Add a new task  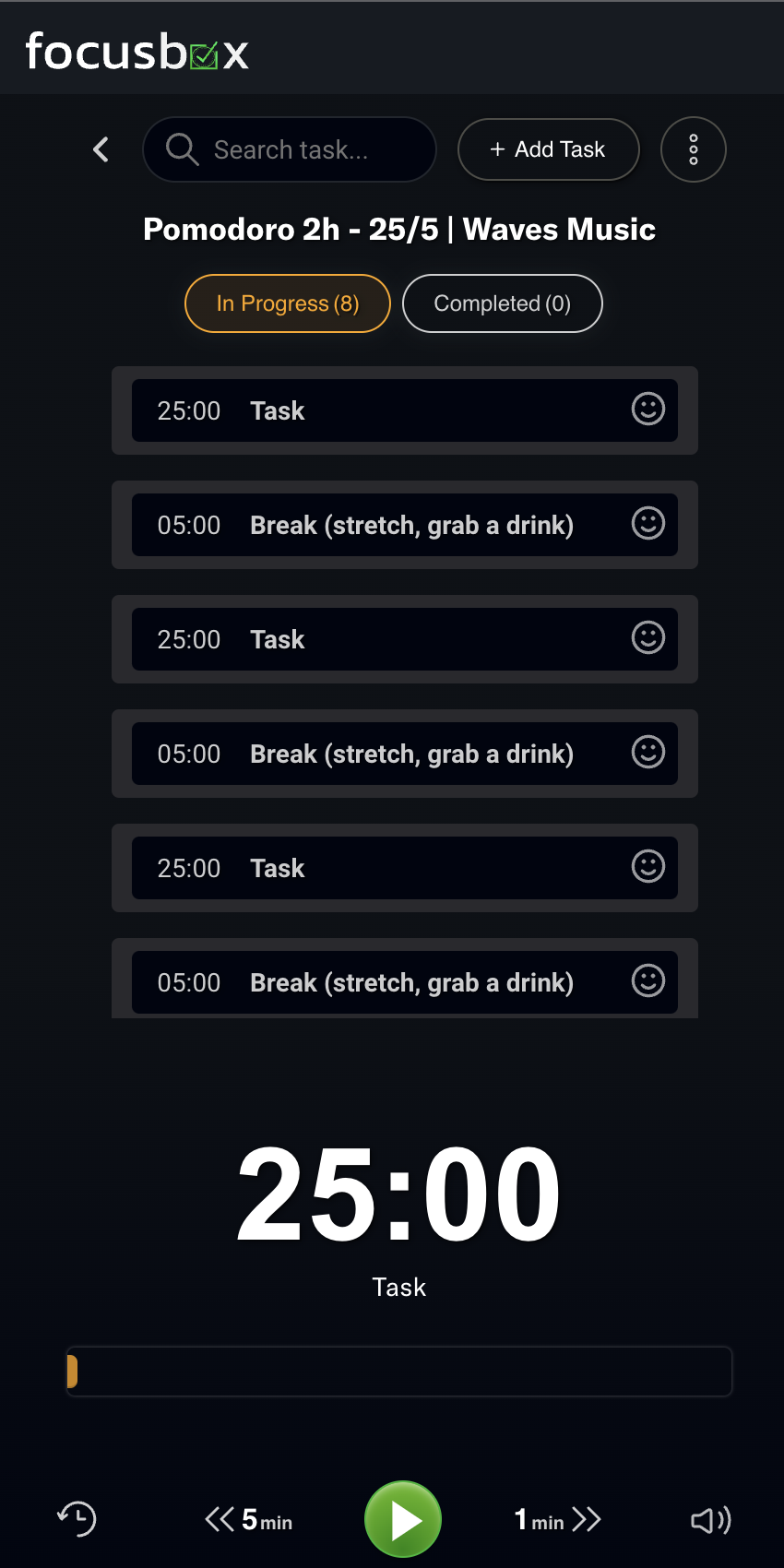(548, 149)
